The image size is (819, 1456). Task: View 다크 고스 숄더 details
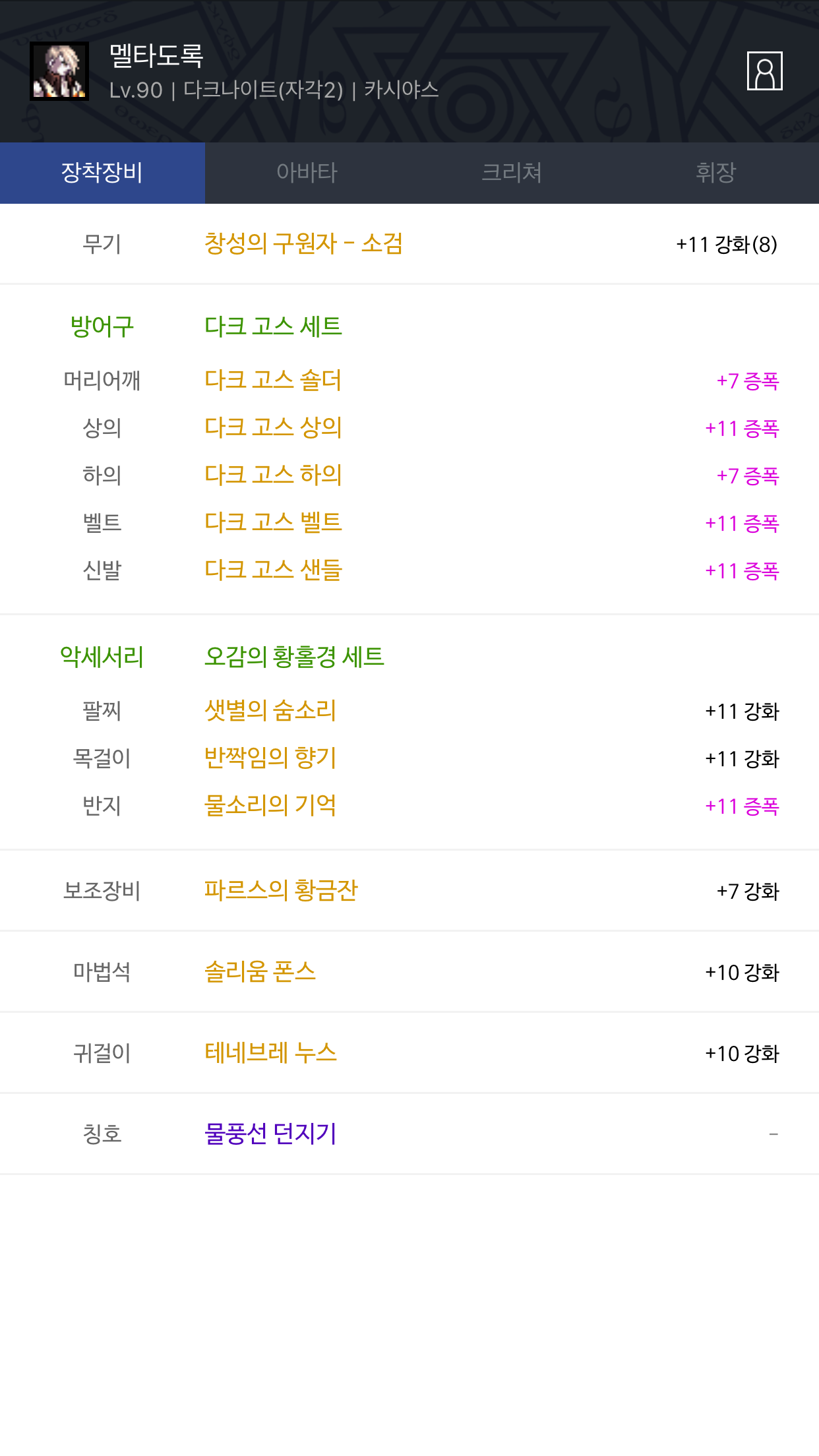pyautogui.click(x=273, y=380)
